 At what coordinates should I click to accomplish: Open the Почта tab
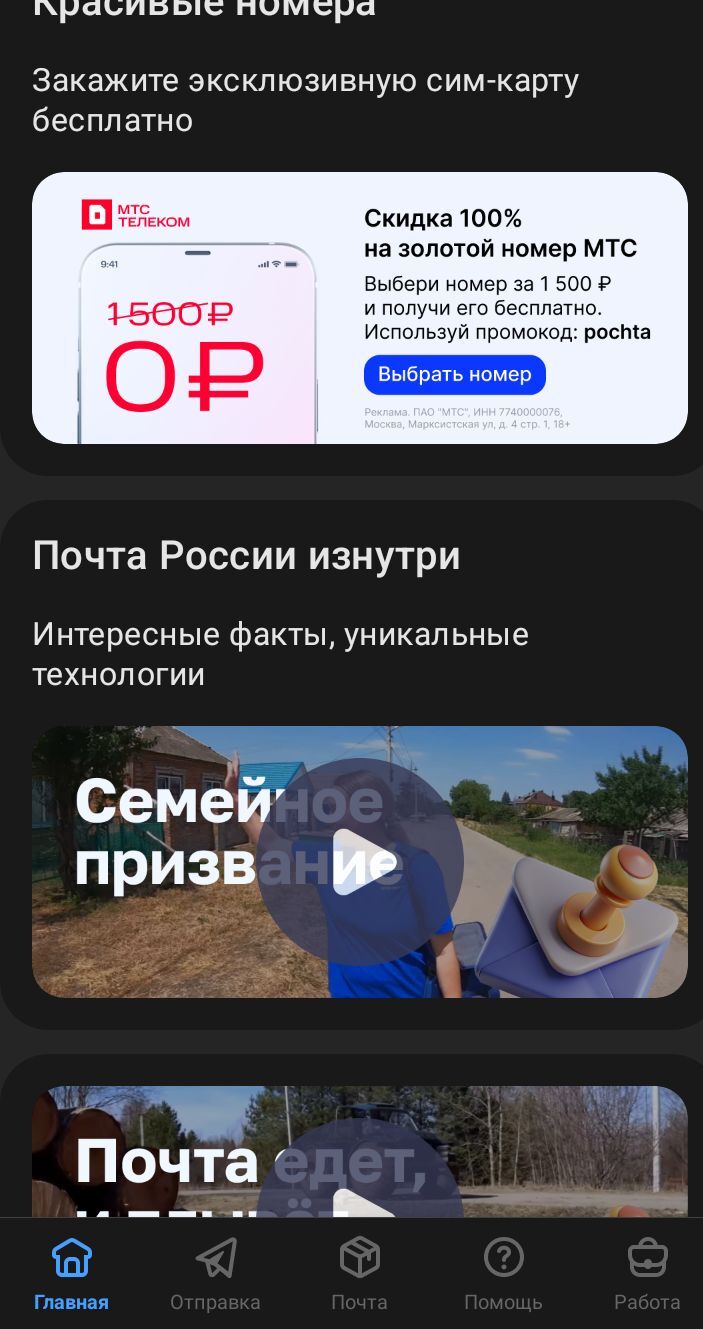pyautogui.click(x=359, y=1274)
